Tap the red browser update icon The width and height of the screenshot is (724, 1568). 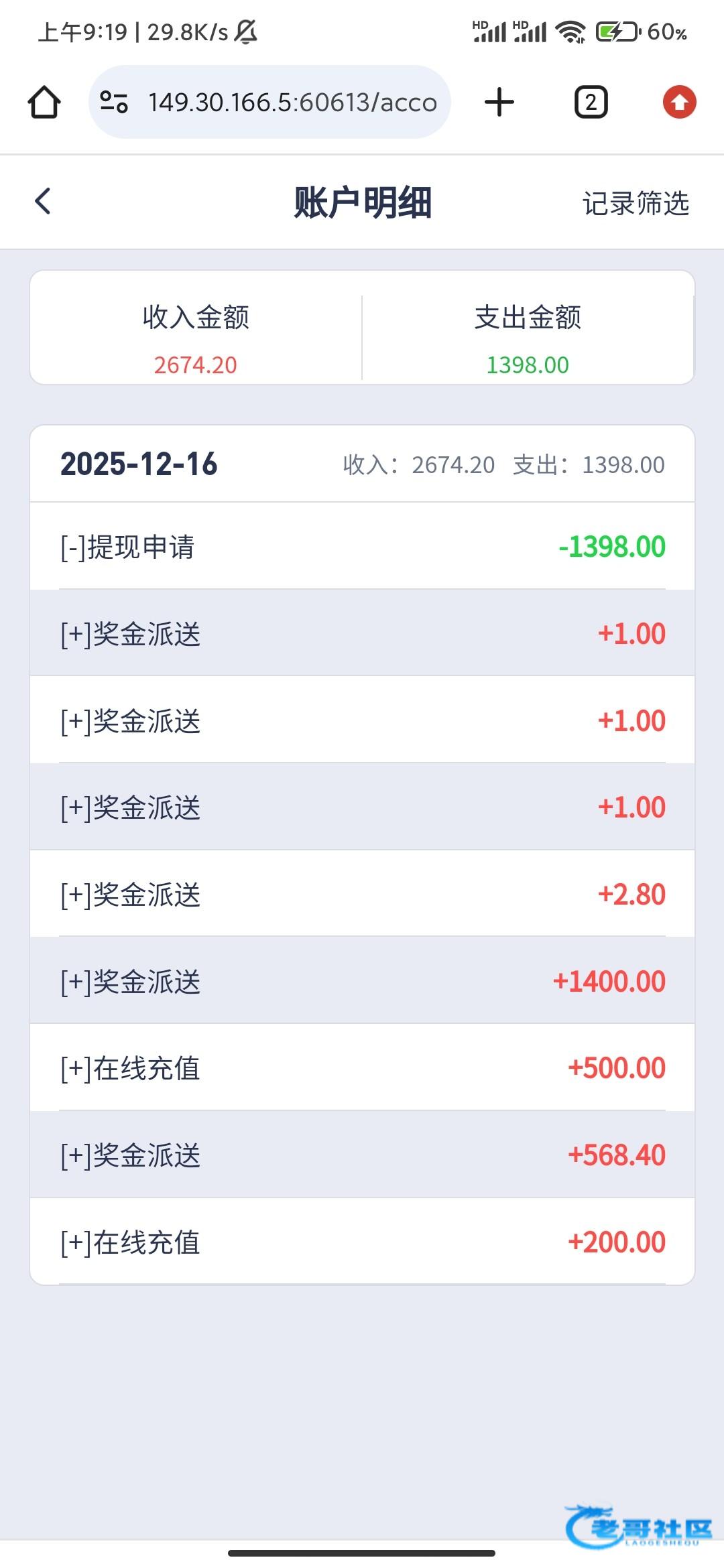[679, 103]
